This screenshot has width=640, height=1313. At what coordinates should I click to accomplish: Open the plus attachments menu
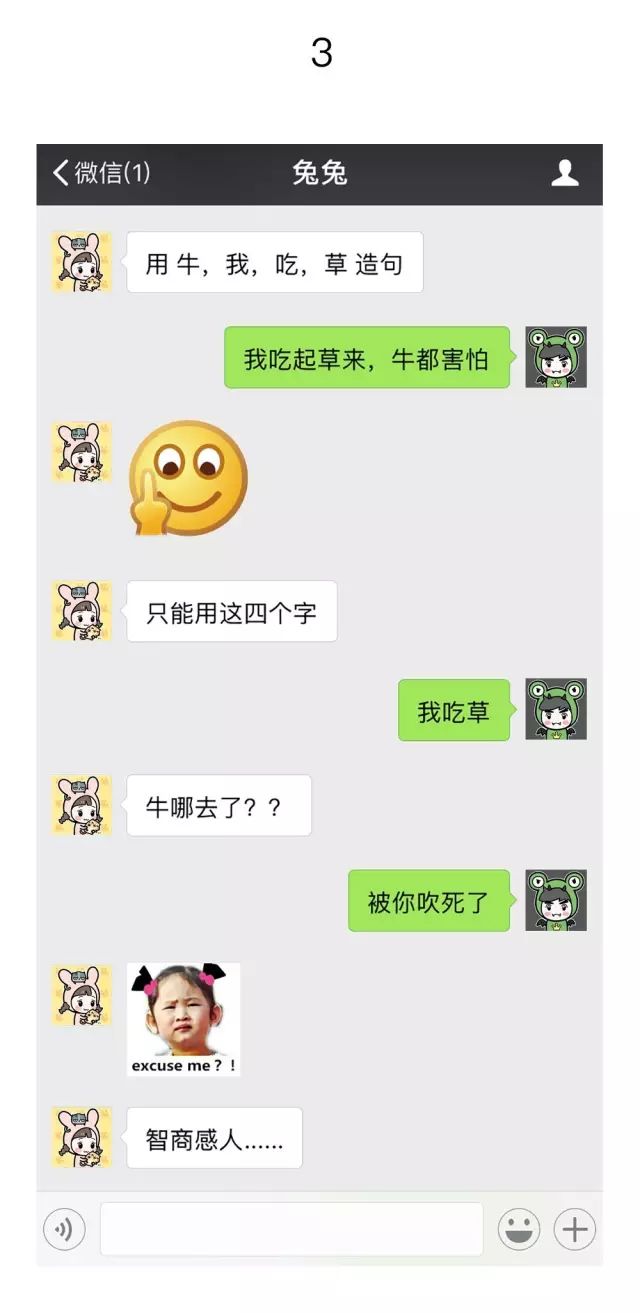(x=575, y=1229)
